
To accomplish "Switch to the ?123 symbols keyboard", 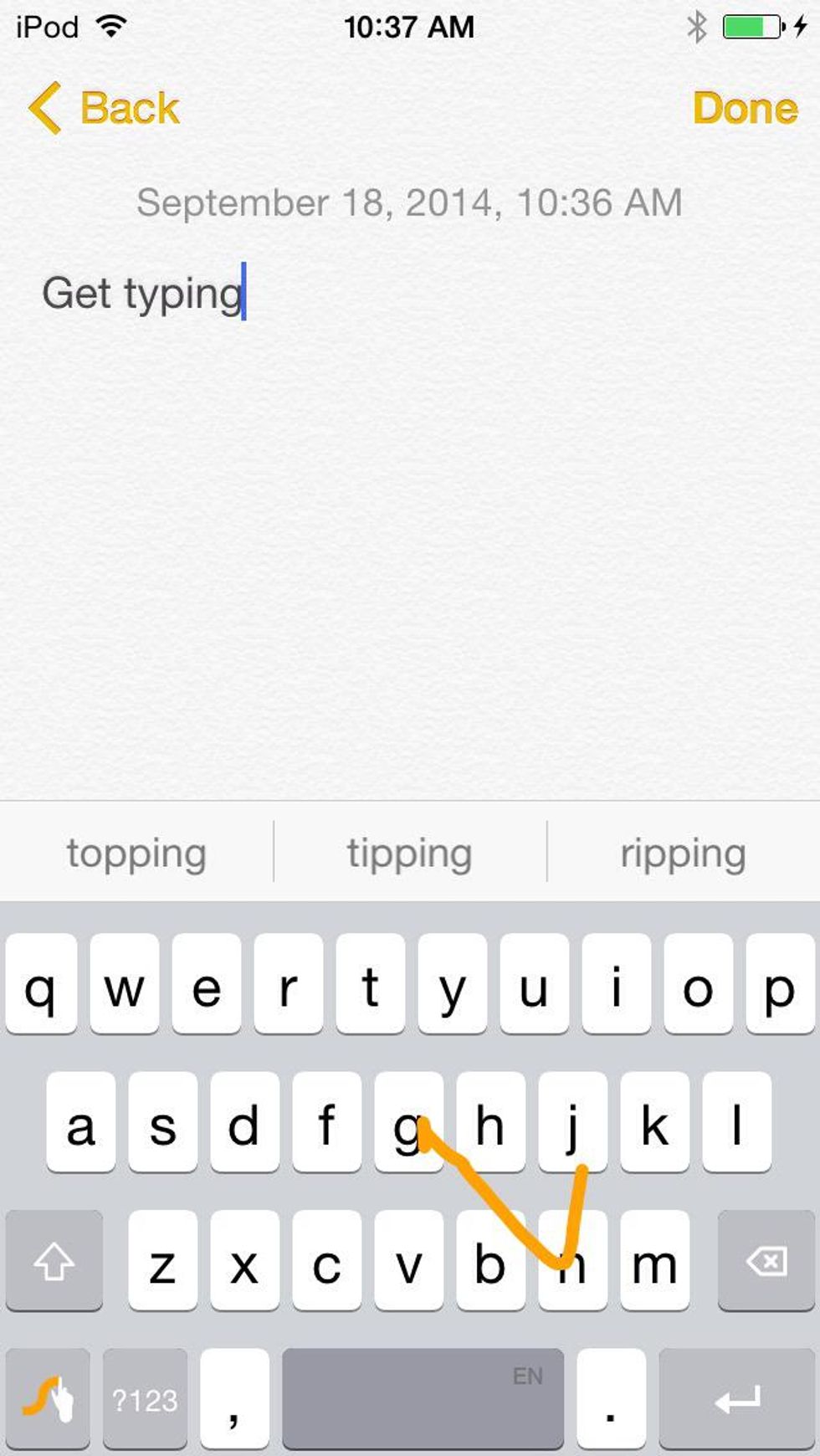I will [145, 1399].
